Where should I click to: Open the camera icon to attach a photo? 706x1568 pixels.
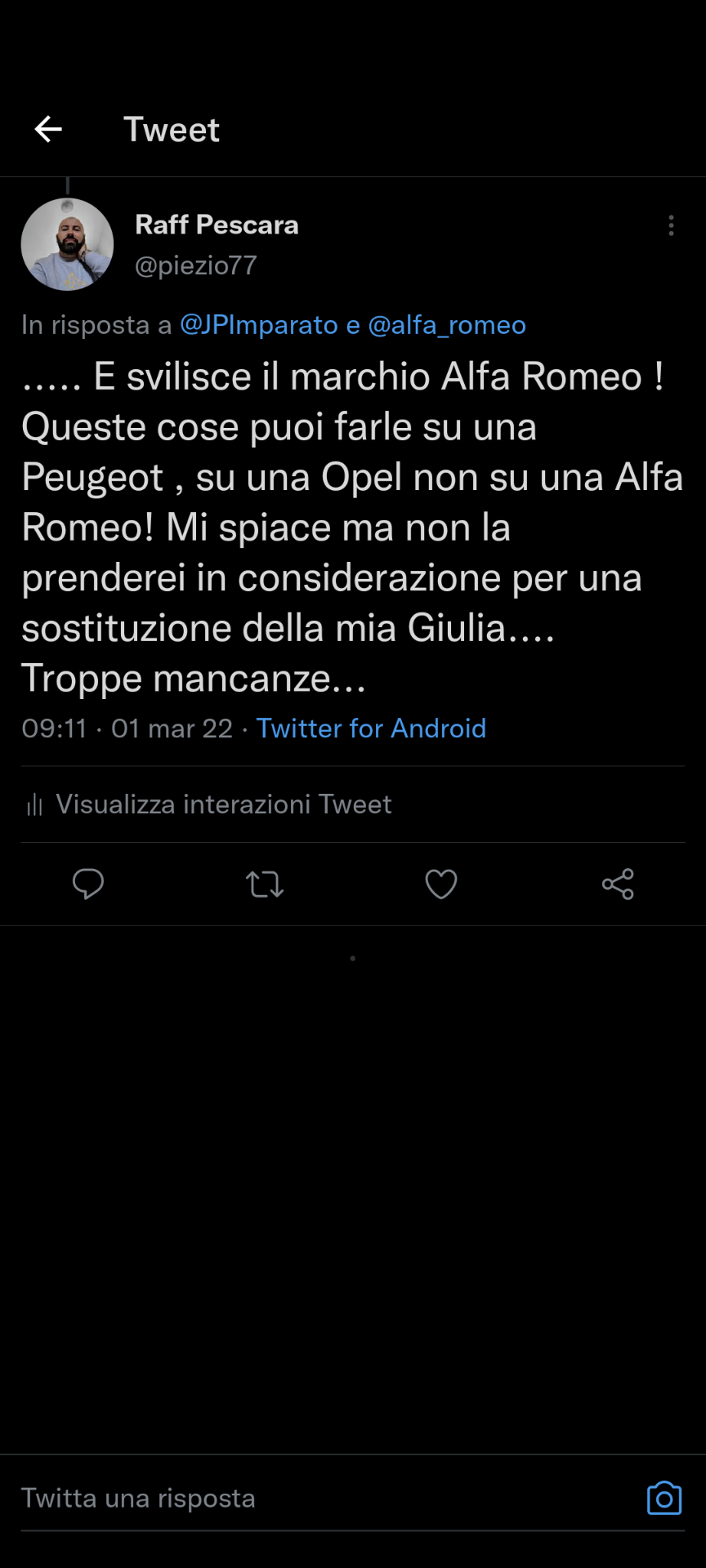(x=664, y=1498)
